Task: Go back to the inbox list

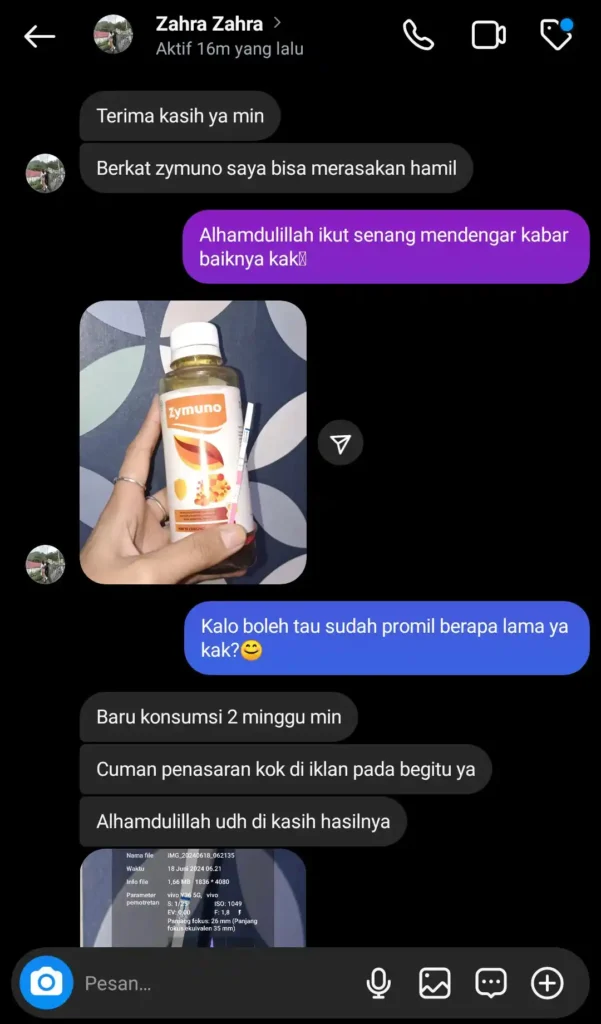Action: [40, 37]
